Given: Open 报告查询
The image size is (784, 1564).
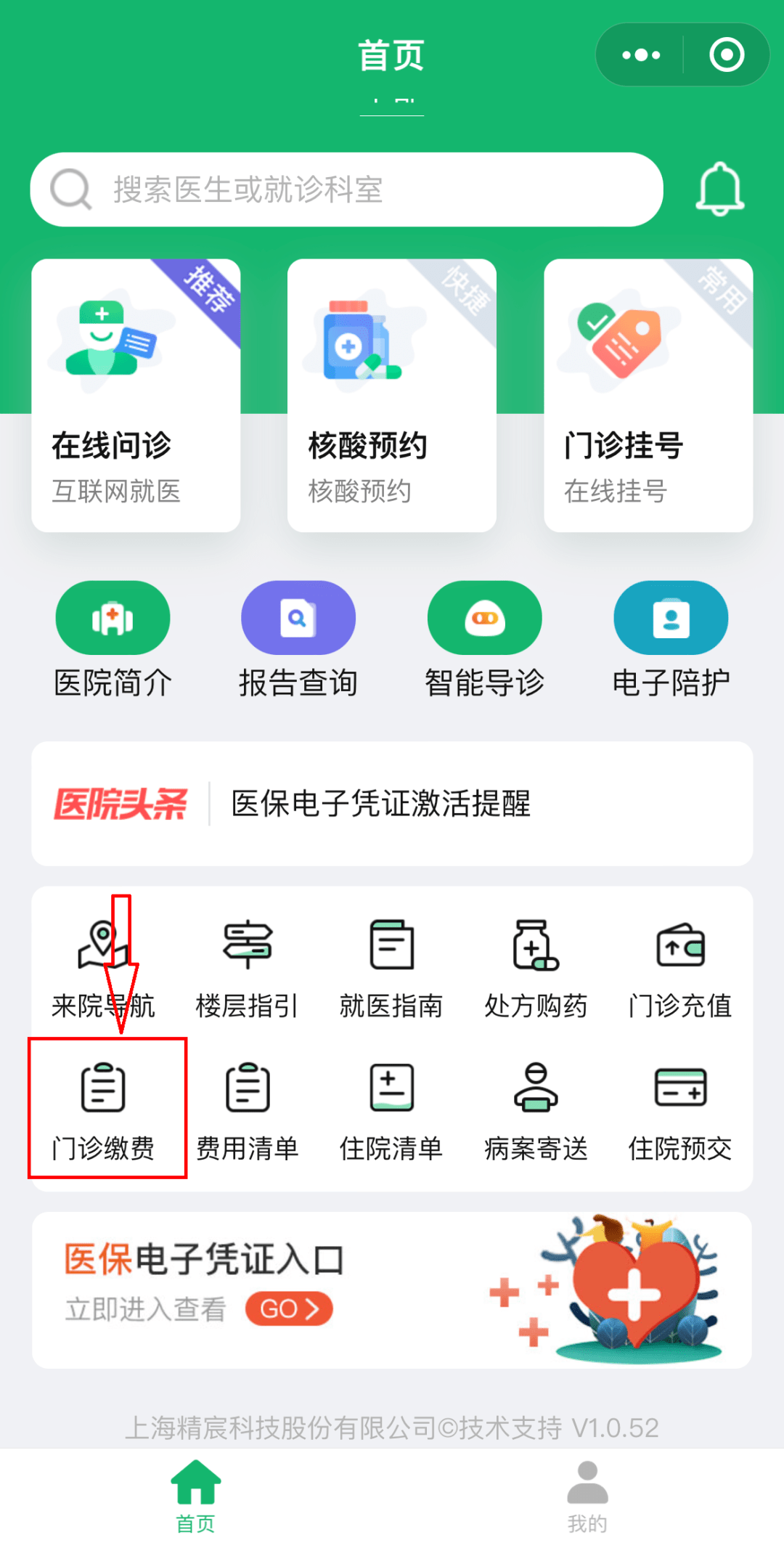Looking at the screenshot, I should point(298,639).
